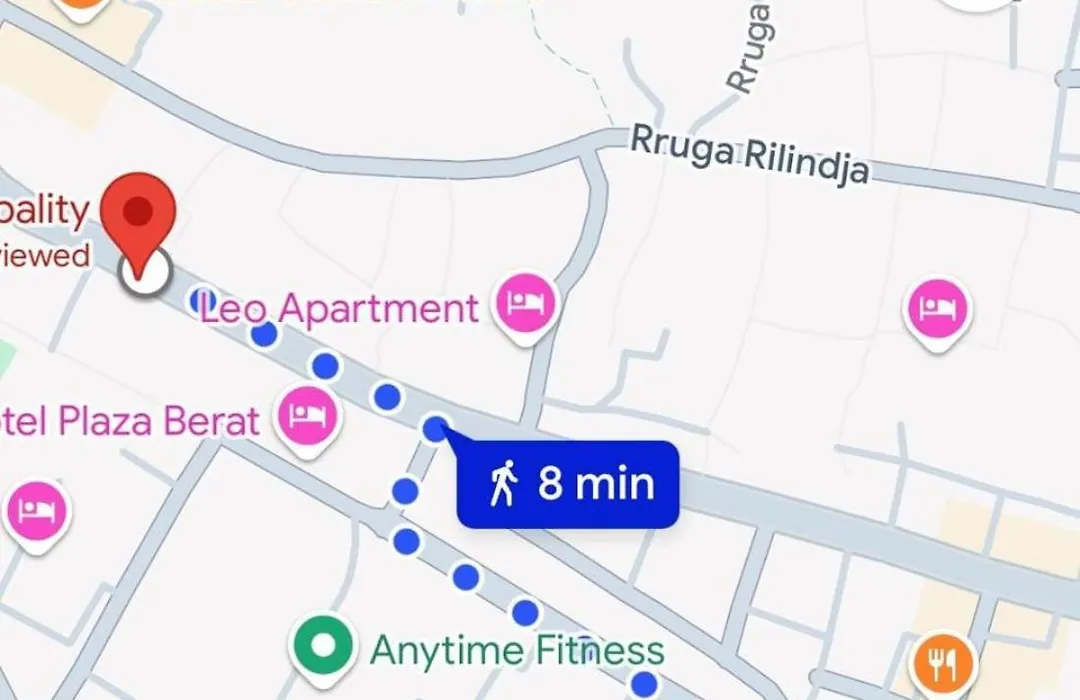Select the 8 min walking route label

pyautogui.click(x=568, y=484)
